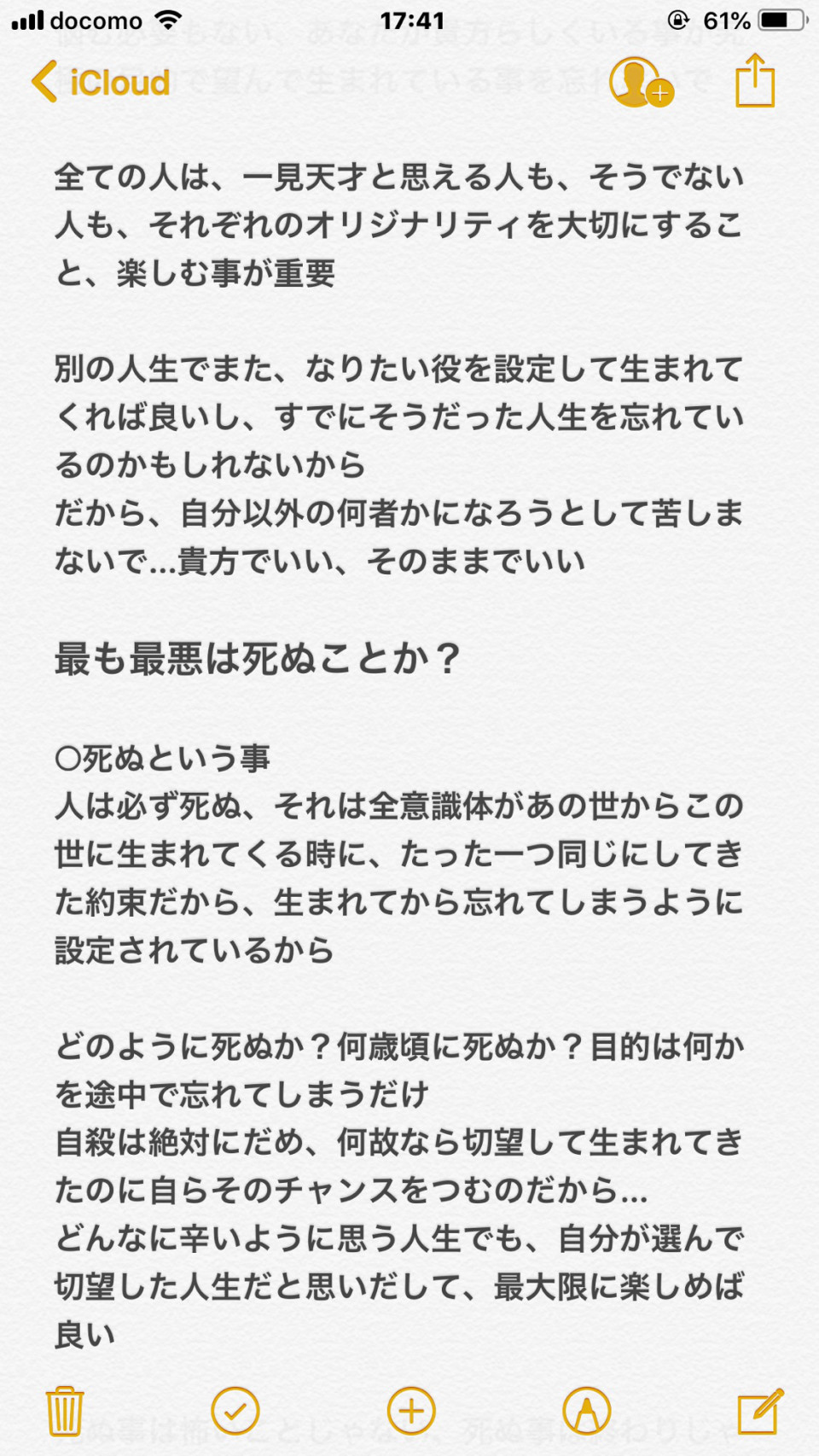
Task: Place cursor in the note text body
Action: 399,751
